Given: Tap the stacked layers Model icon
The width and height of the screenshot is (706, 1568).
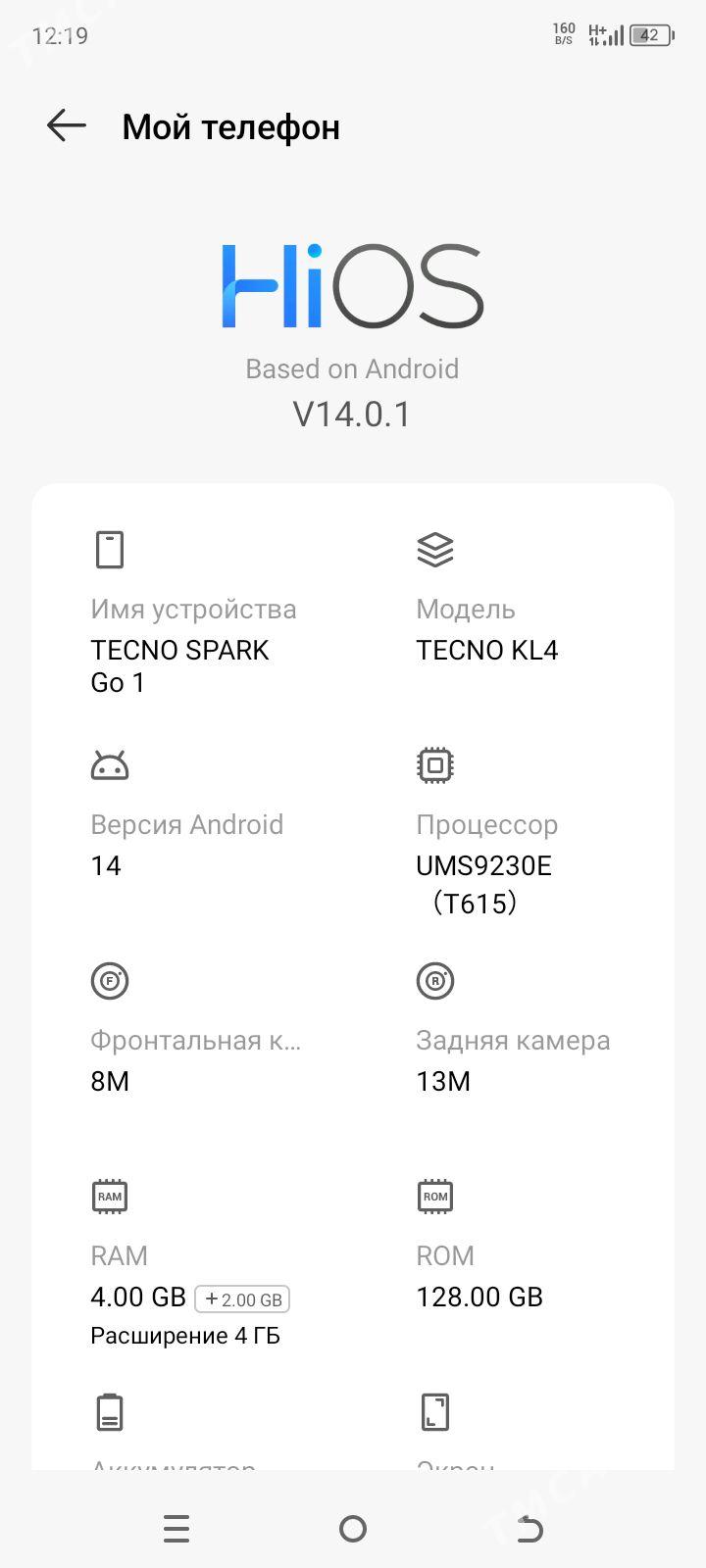Looking at the screenshot, I should tap(435, 549).
